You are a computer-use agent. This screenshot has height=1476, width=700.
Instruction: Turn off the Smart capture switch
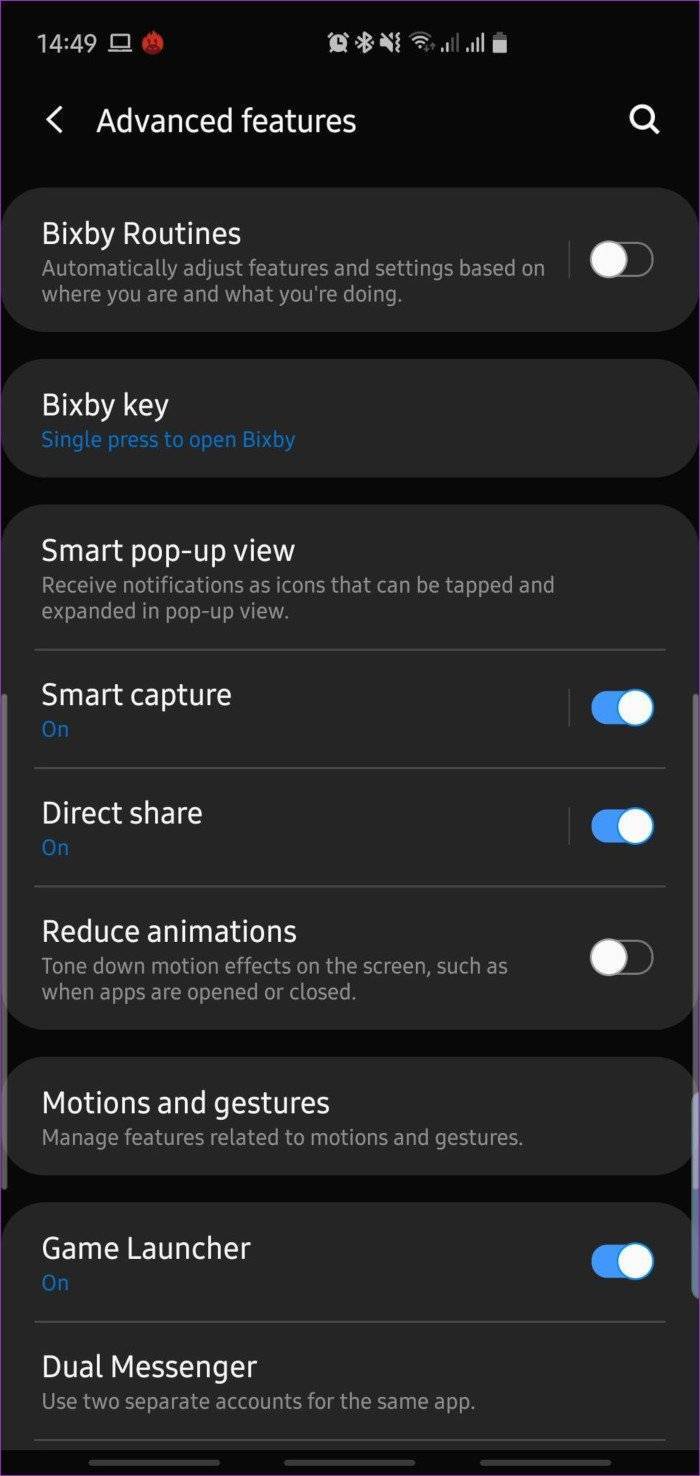click(621, 708)
